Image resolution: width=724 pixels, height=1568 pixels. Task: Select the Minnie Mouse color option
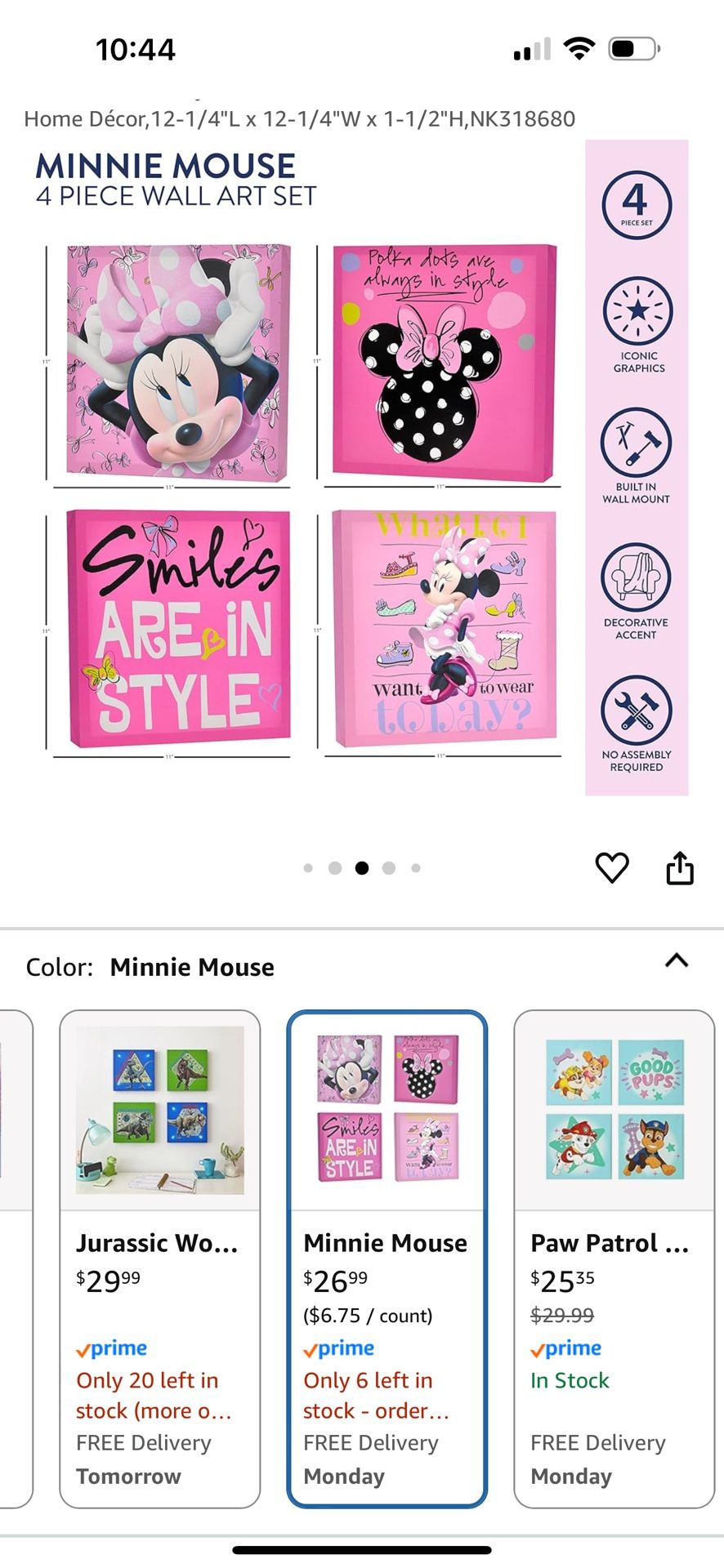(387, 1258)
